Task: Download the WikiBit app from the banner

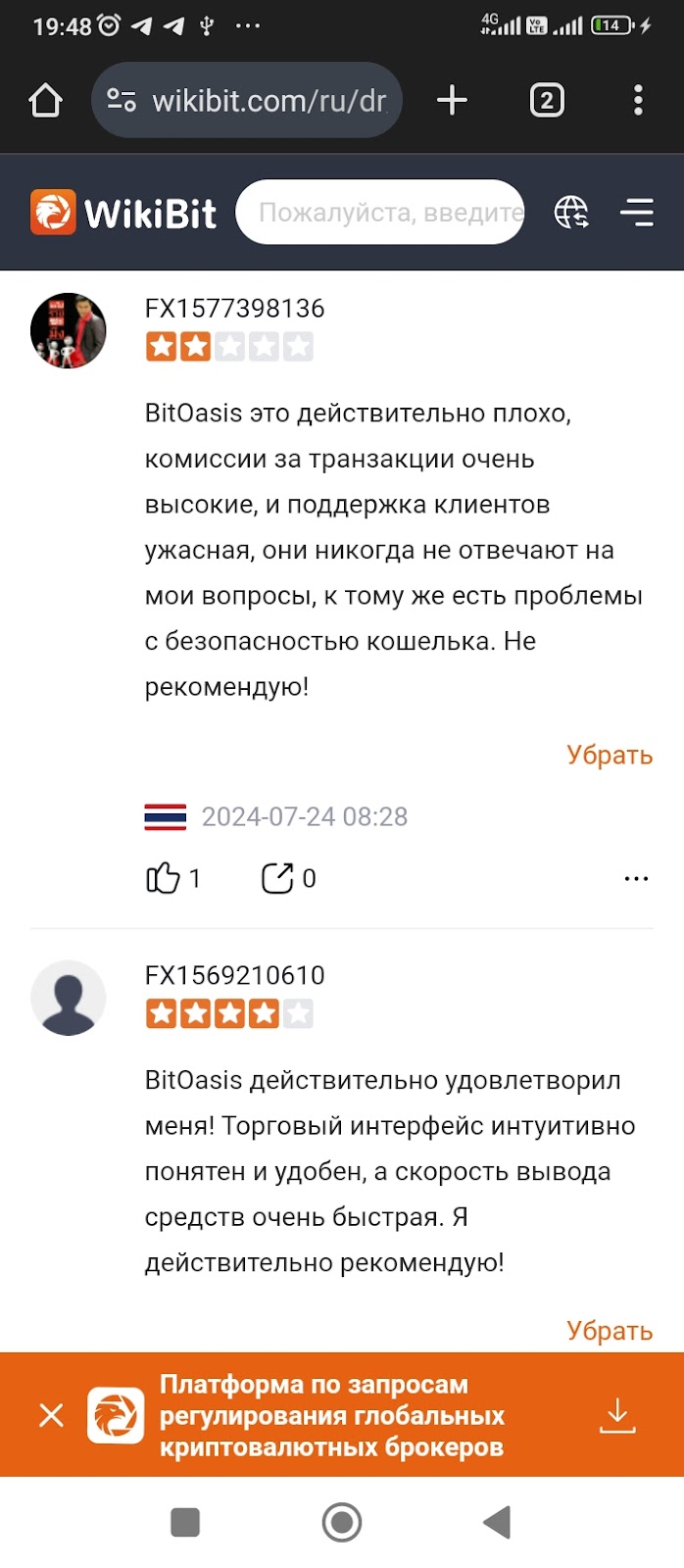Action: 617,1415
